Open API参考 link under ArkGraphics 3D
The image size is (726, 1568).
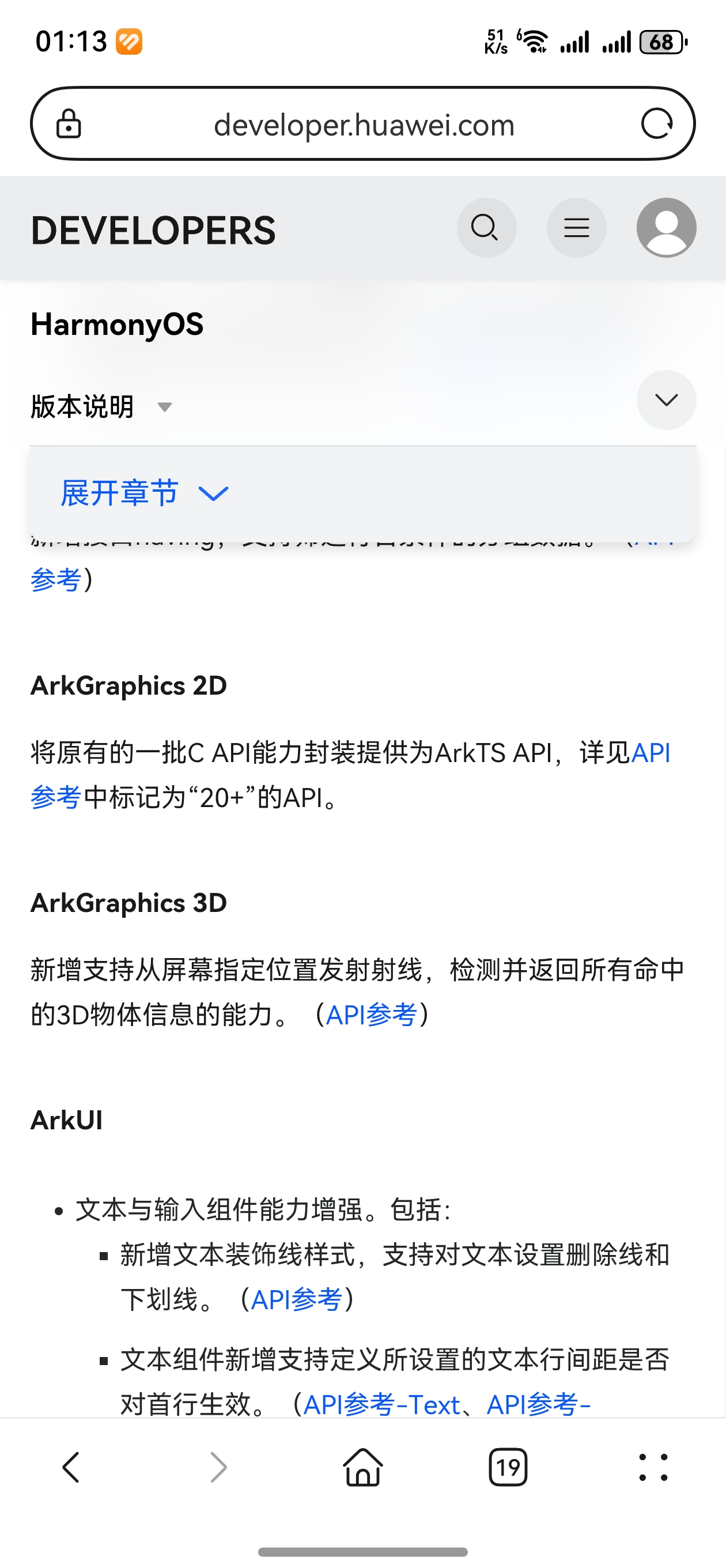point(371,1015)
